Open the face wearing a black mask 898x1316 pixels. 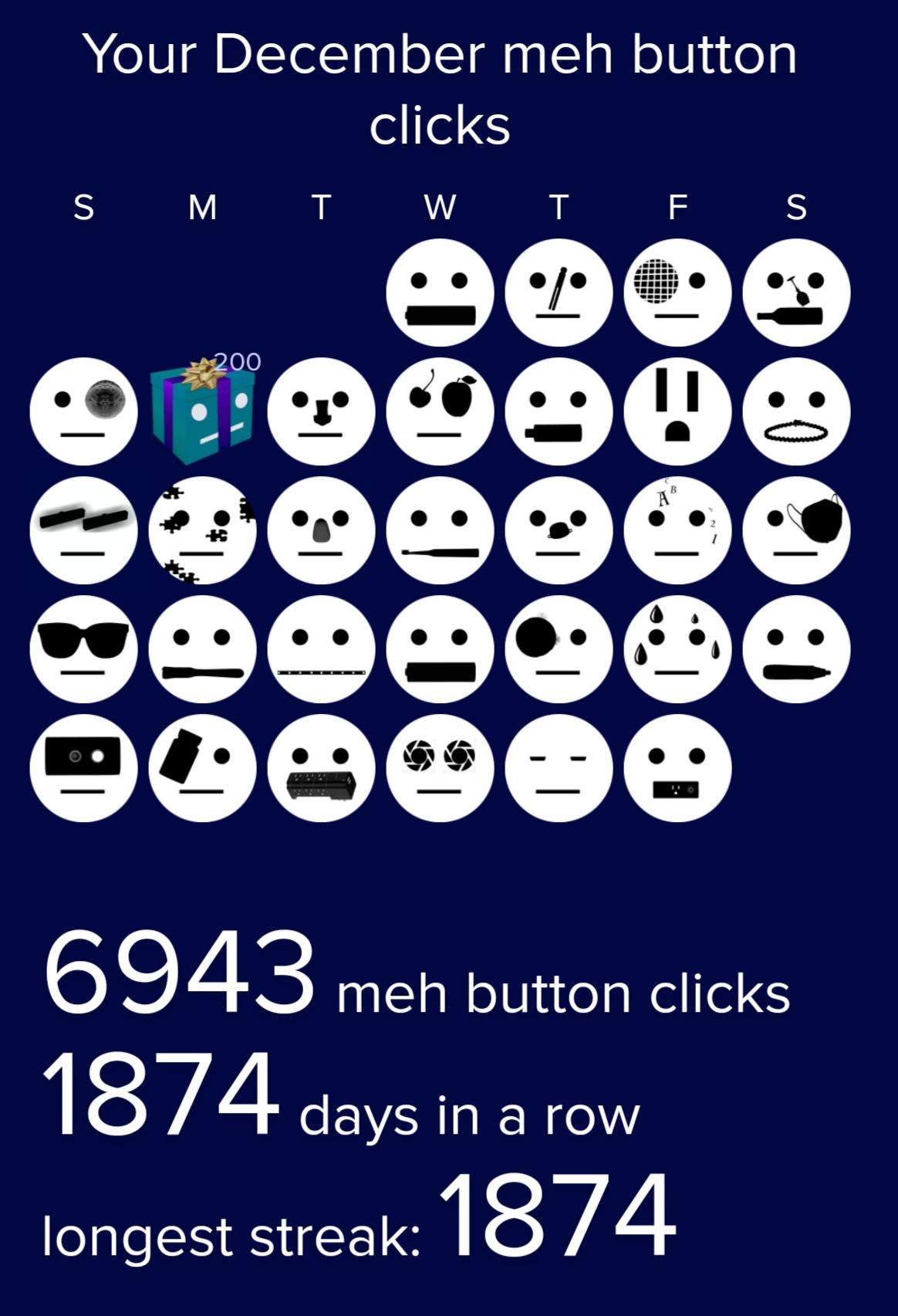pyautogui.click(x=796, y=530)
